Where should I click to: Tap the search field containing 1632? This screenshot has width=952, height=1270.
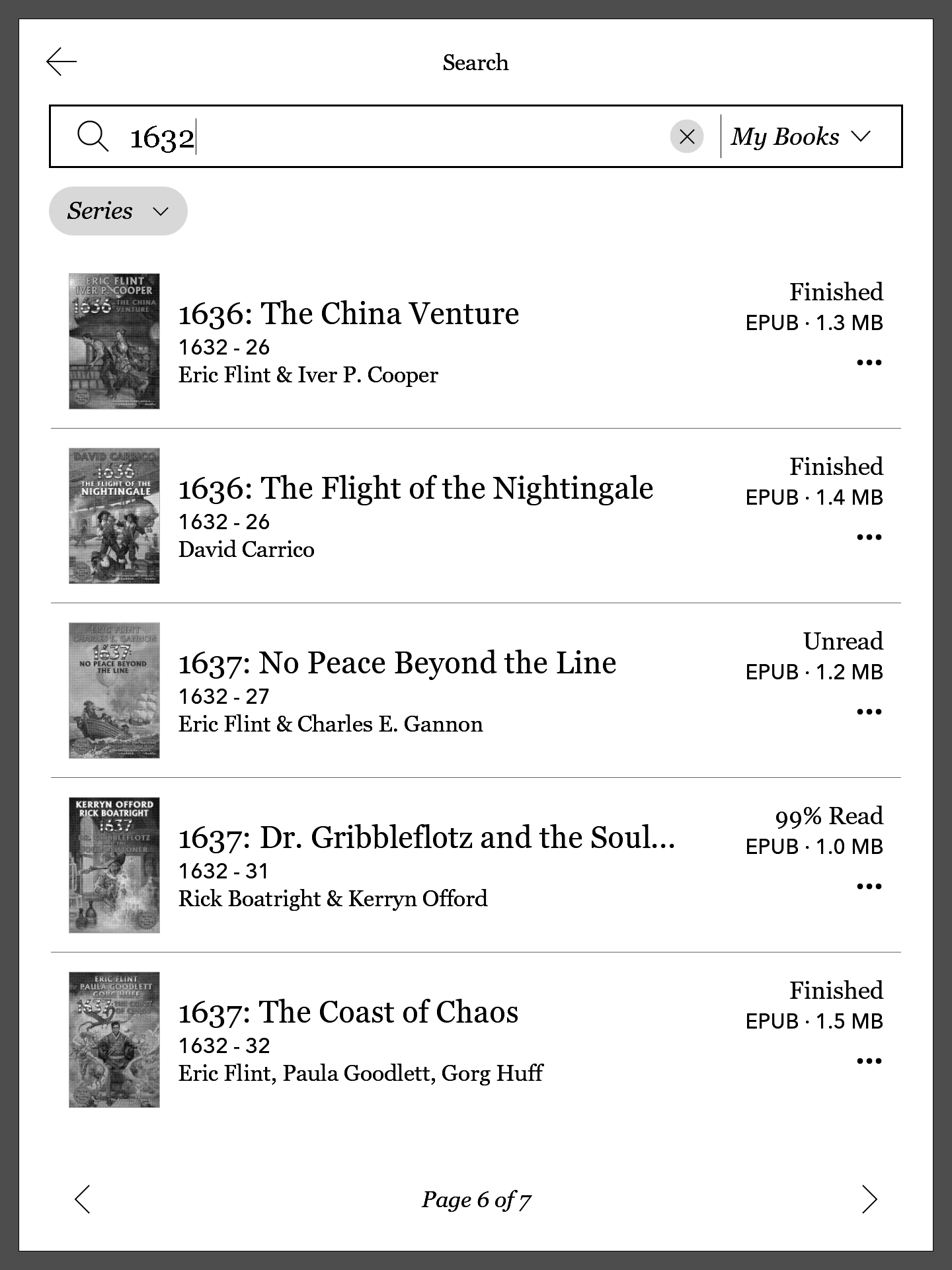[397, 137]
